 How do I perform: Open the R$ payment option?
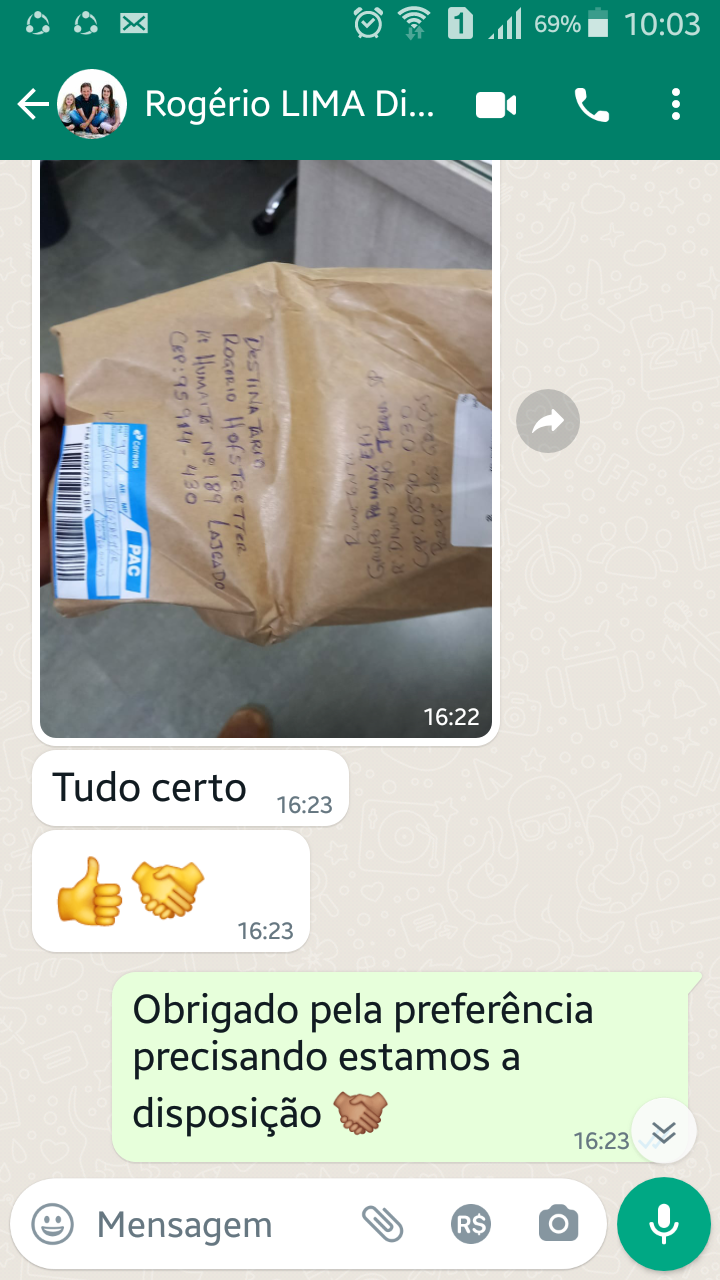coord(470,1223)
